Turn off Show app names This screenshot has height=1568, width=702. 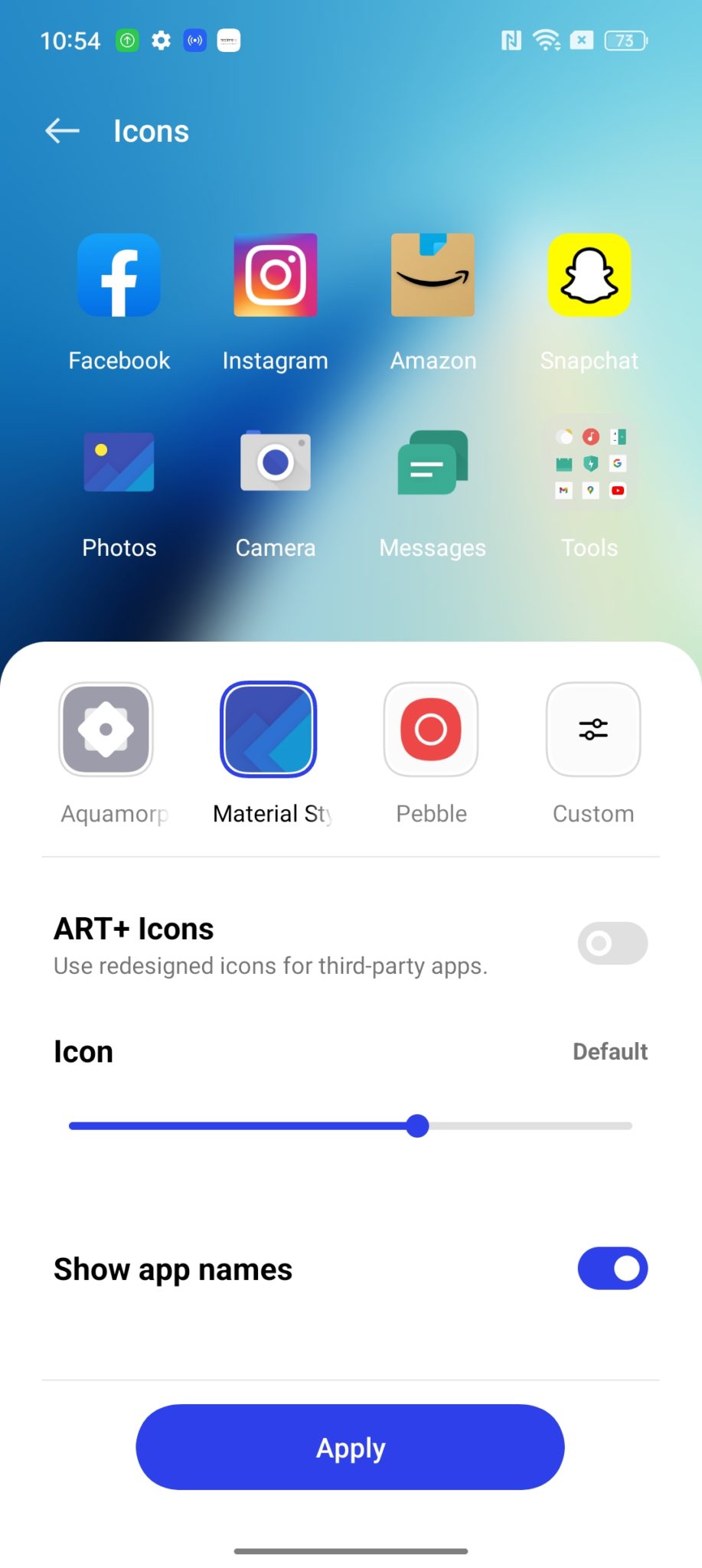pos(612,1269)
